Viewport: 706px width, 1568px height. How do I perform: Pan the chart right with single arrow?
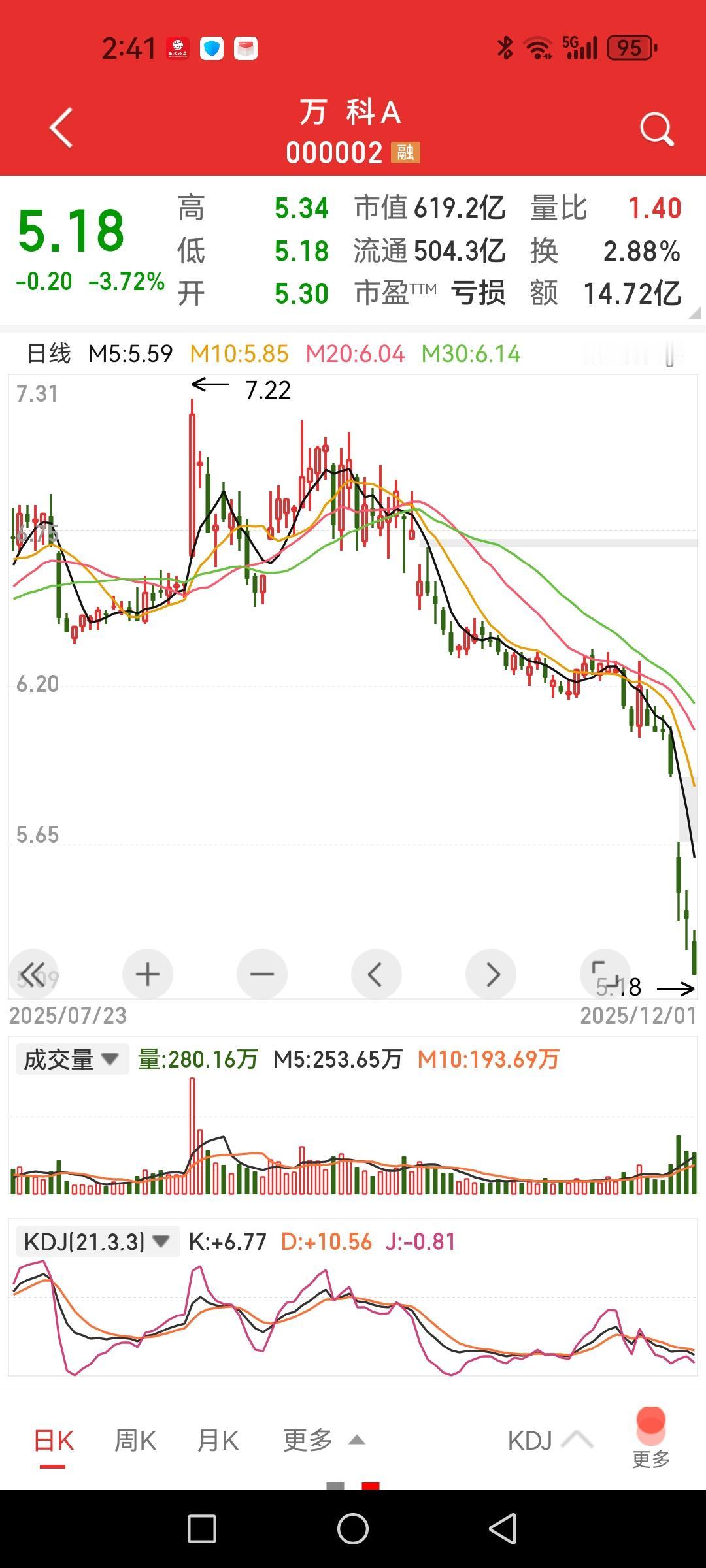pyautogui.click(x=491, y=973)
